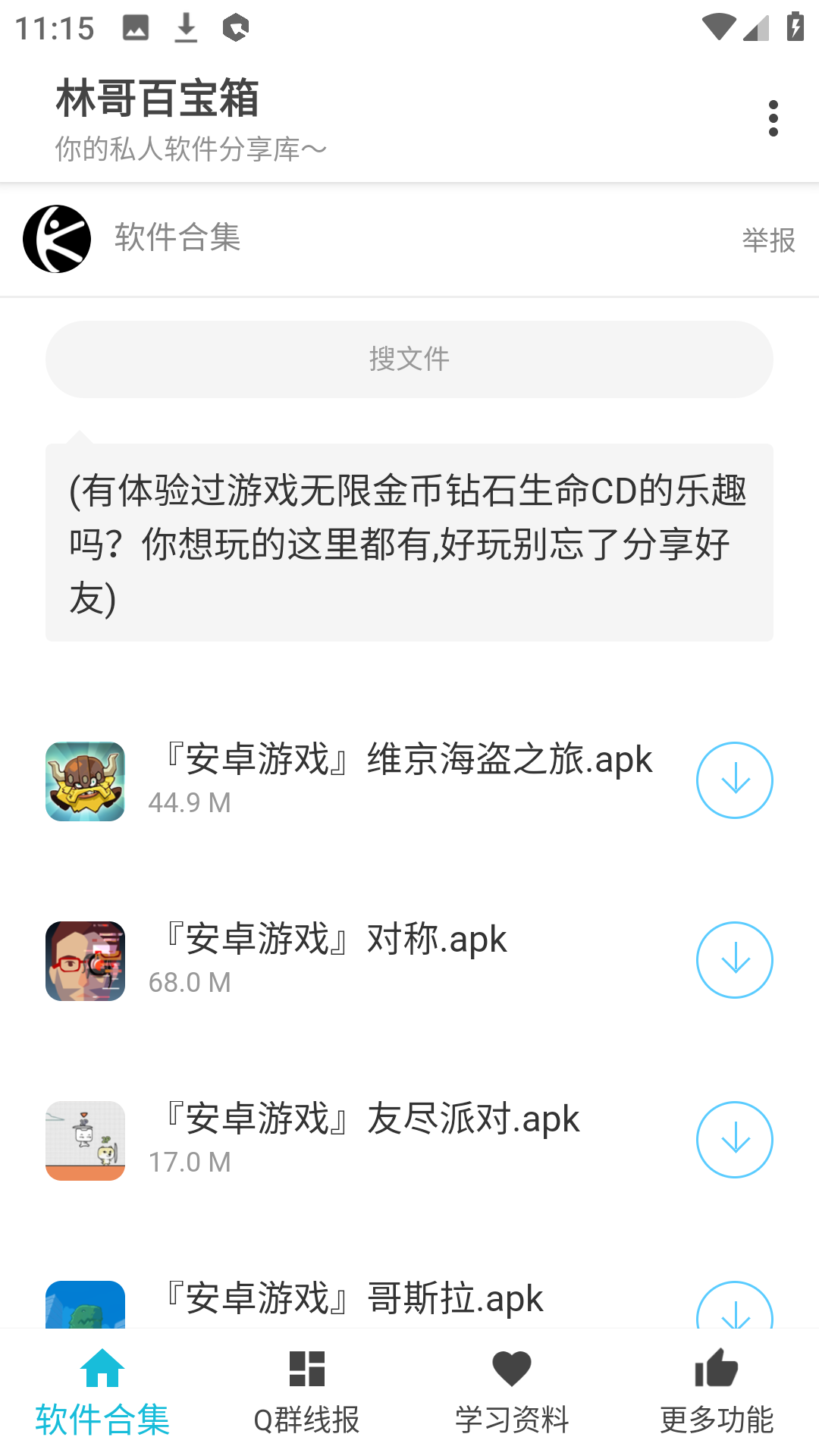Click the 举报 report link
This screenshot has height=1456, width=819.
[768, 241]
